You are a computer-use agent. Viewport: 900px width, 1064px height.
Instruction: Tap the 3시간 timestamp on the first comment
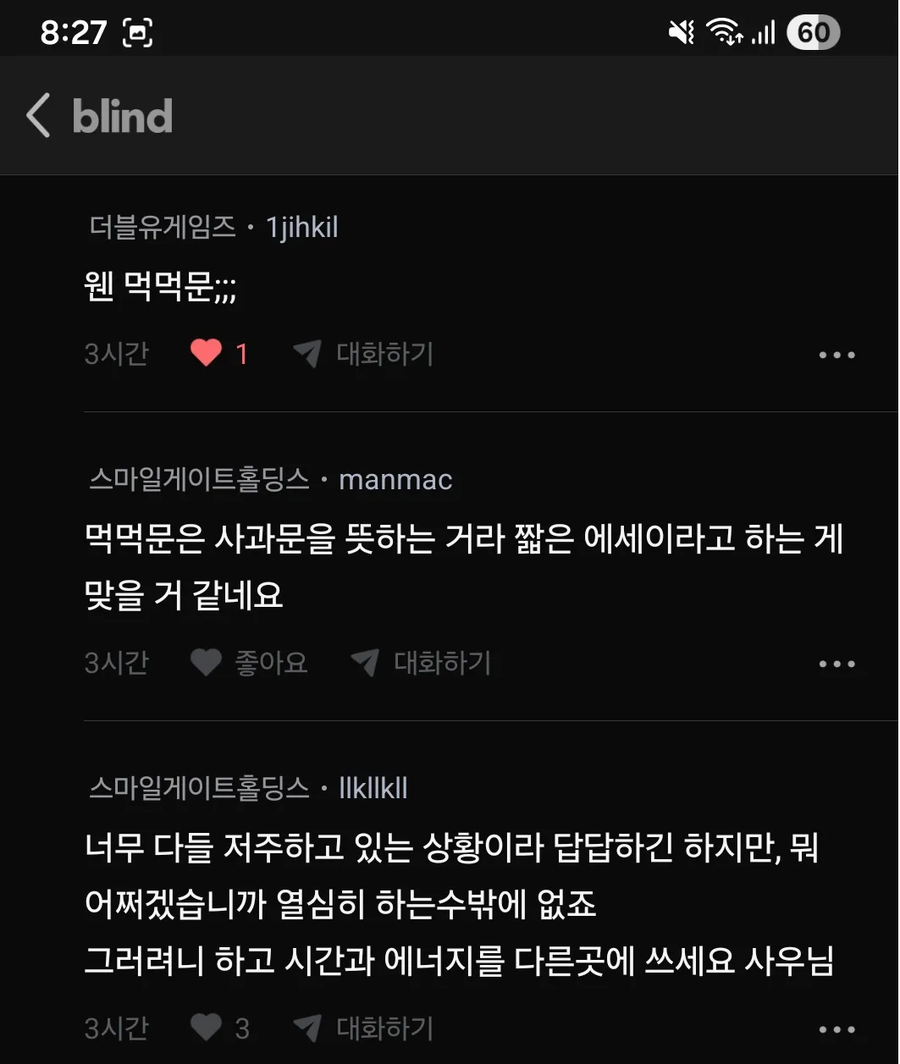pos(116,353)
